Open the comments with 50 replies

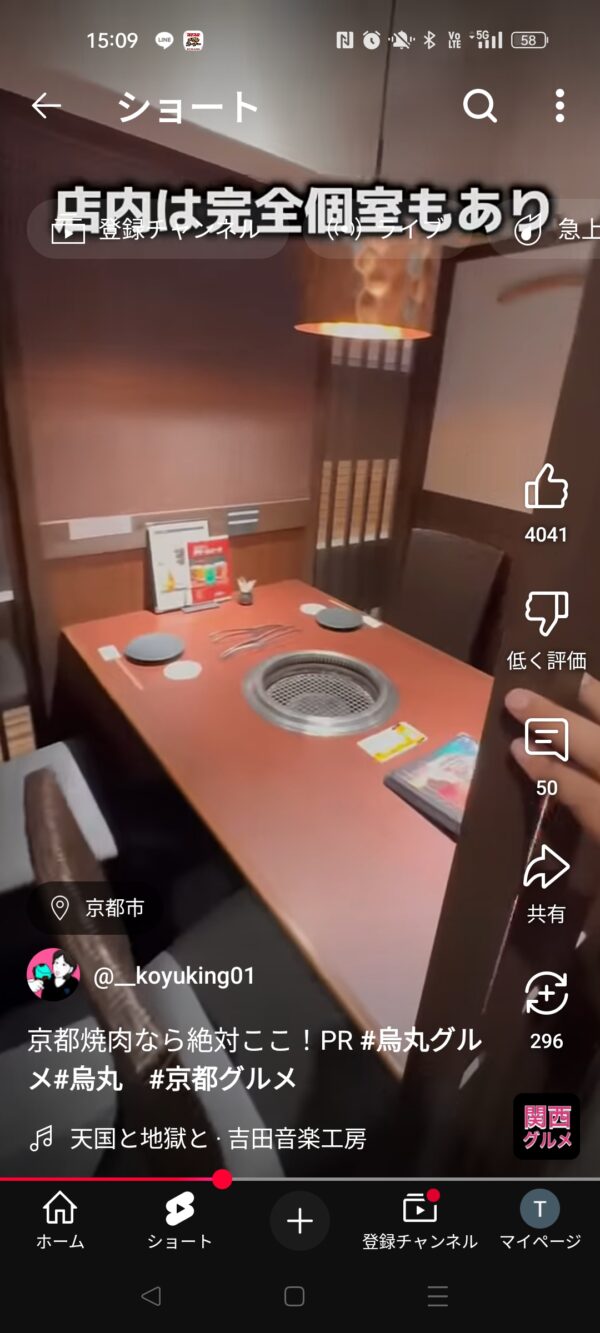tap(546, 741)
